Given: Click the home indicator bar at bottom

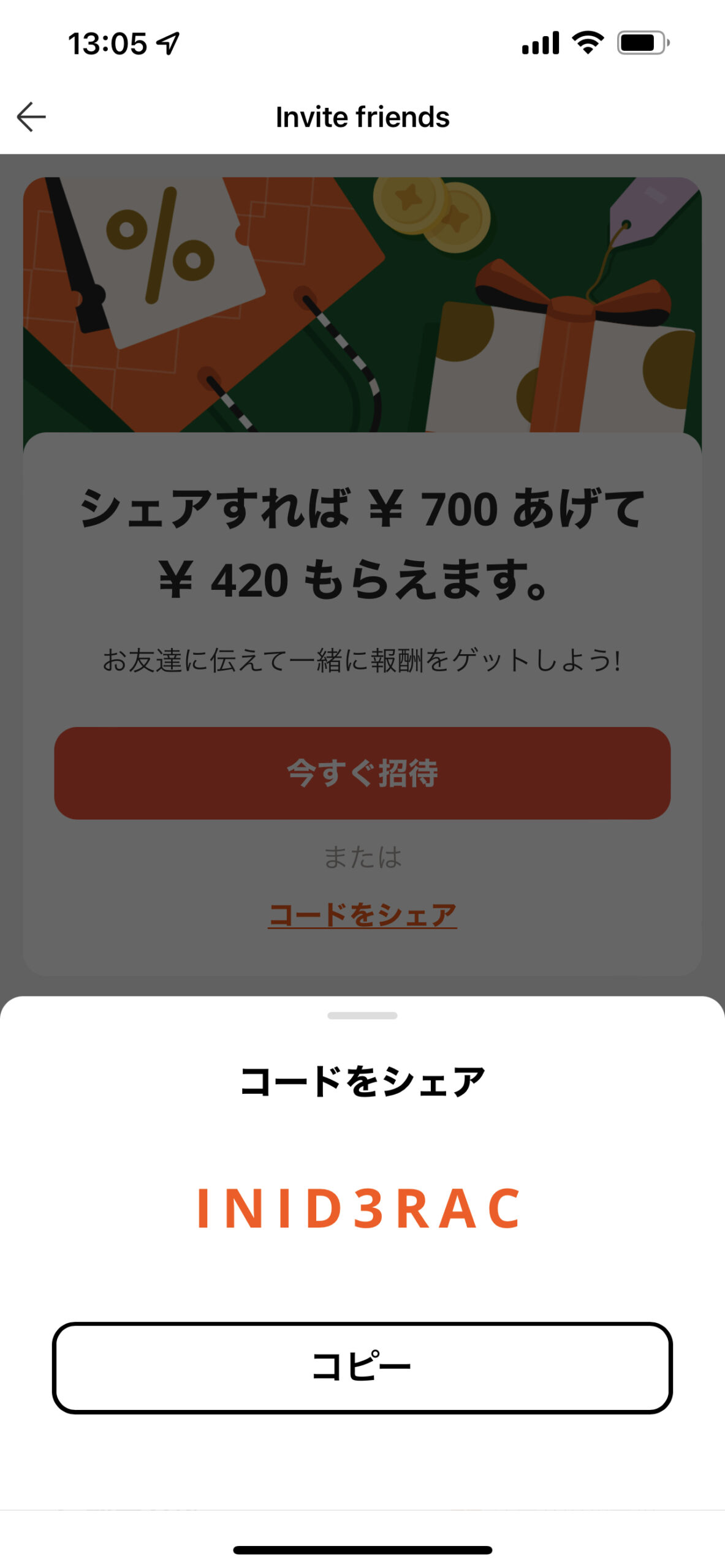Looking at the screenshot, I should click(x=362, y=1550).
